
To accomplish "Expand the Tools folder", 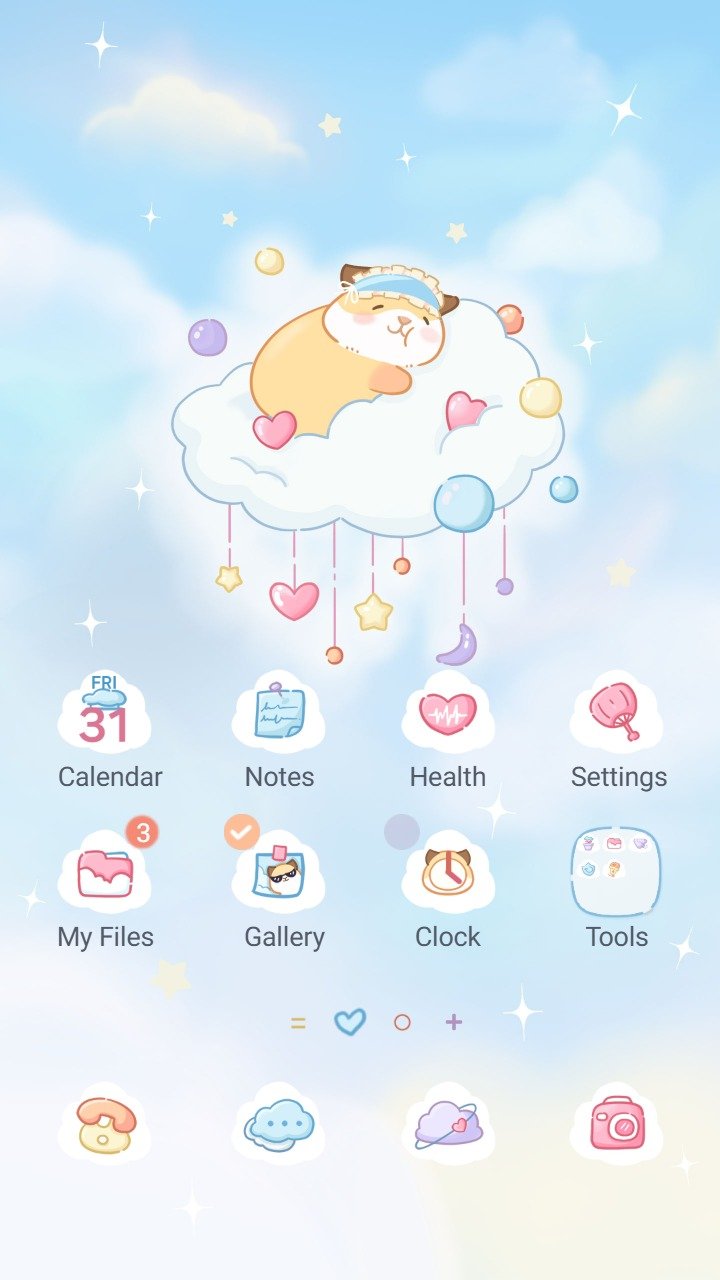I will pyautogui.click(x=616, y=872).
